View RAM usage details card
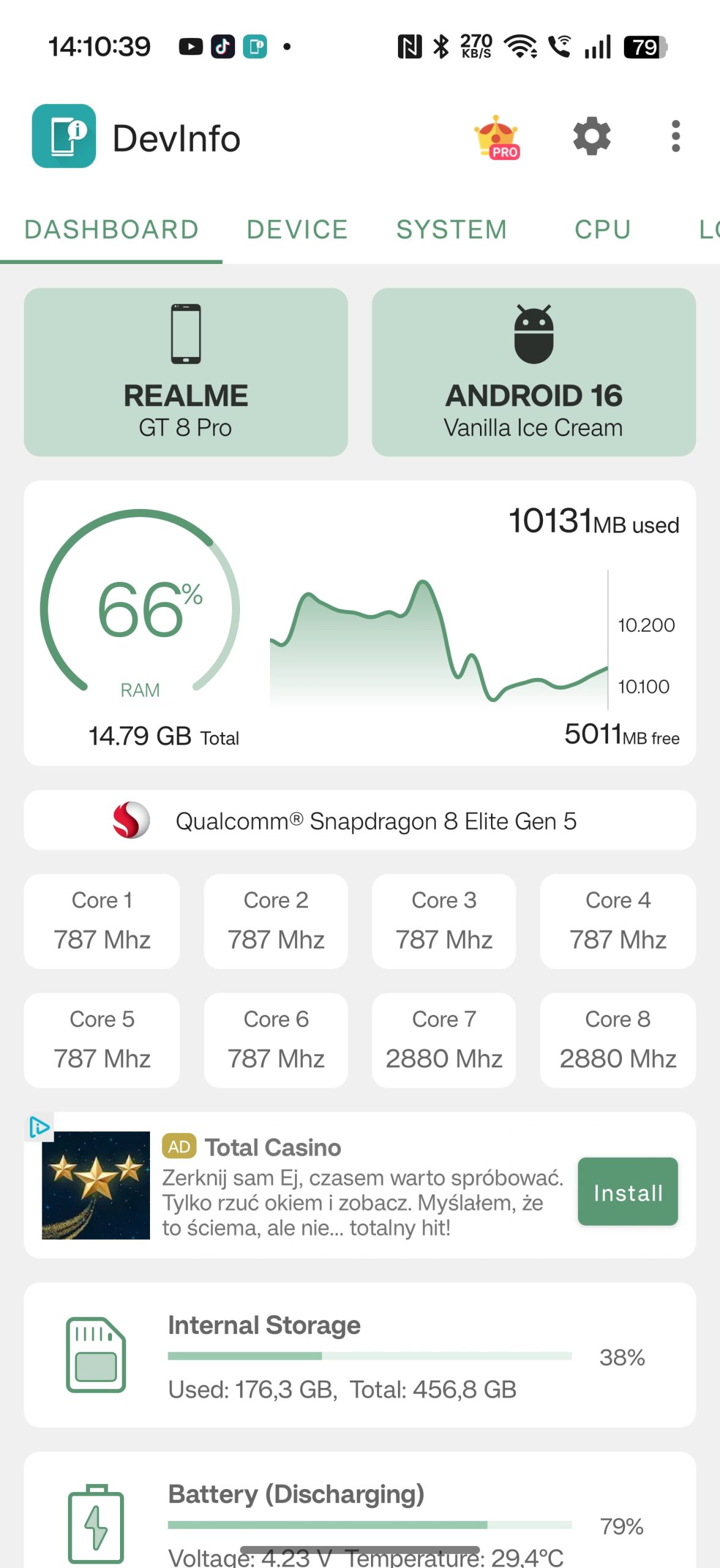 (359, 623)
